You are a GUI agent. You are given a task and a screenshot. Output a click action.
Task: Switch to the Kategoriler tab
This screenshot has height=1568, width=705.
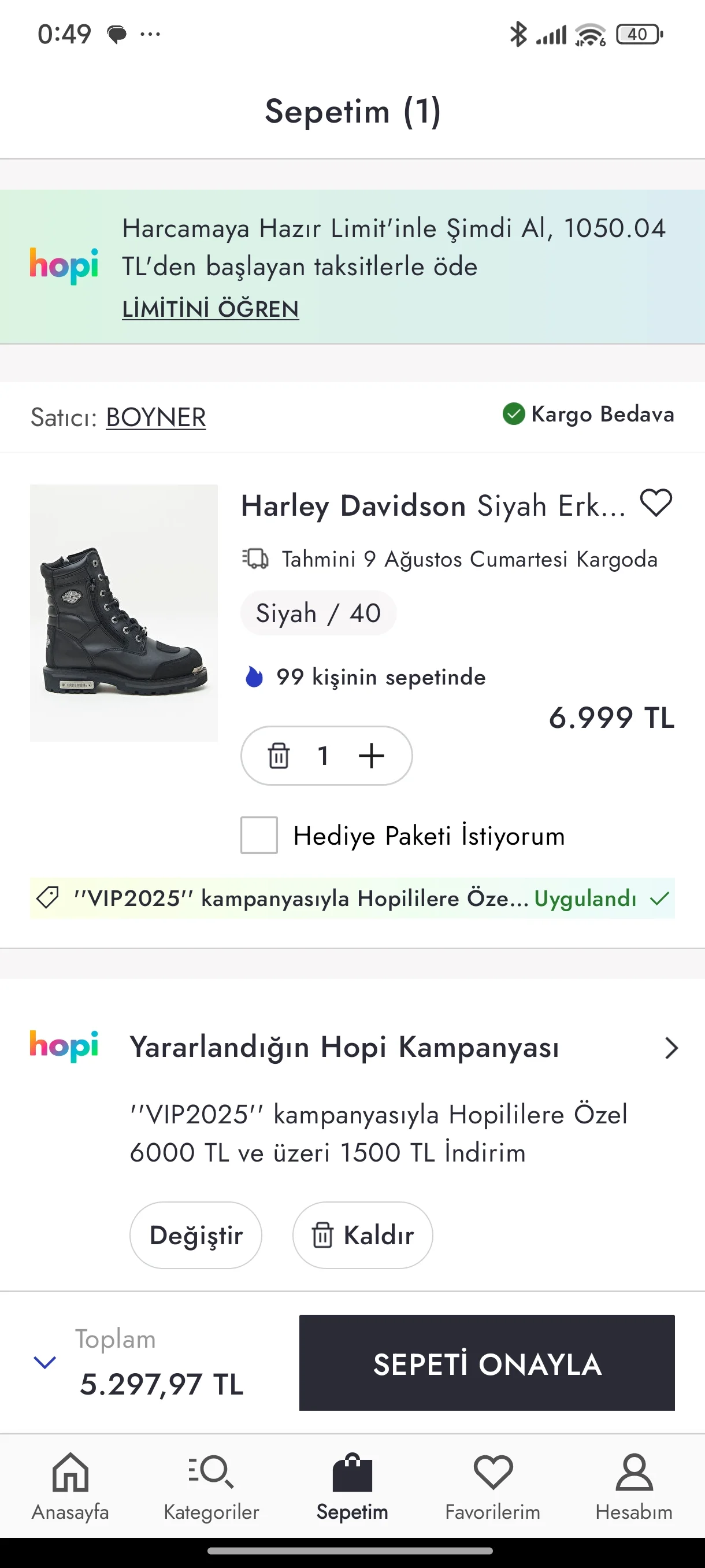211,1485
